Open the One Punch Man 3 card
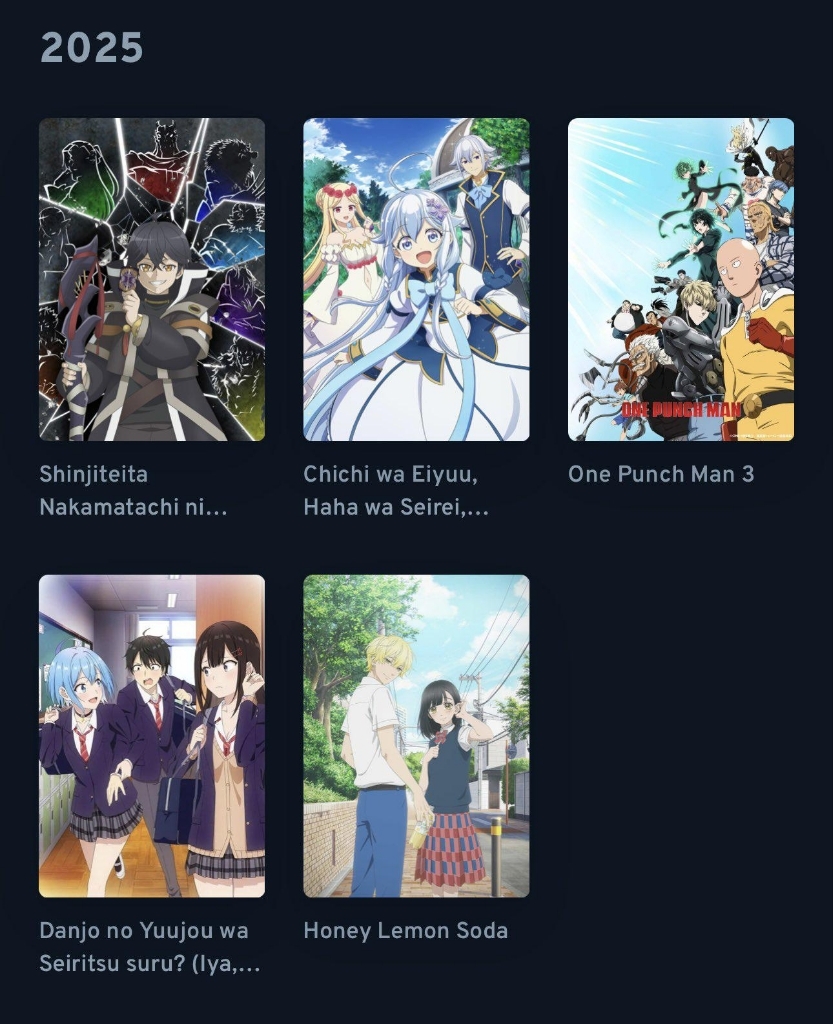 point(681,280)
